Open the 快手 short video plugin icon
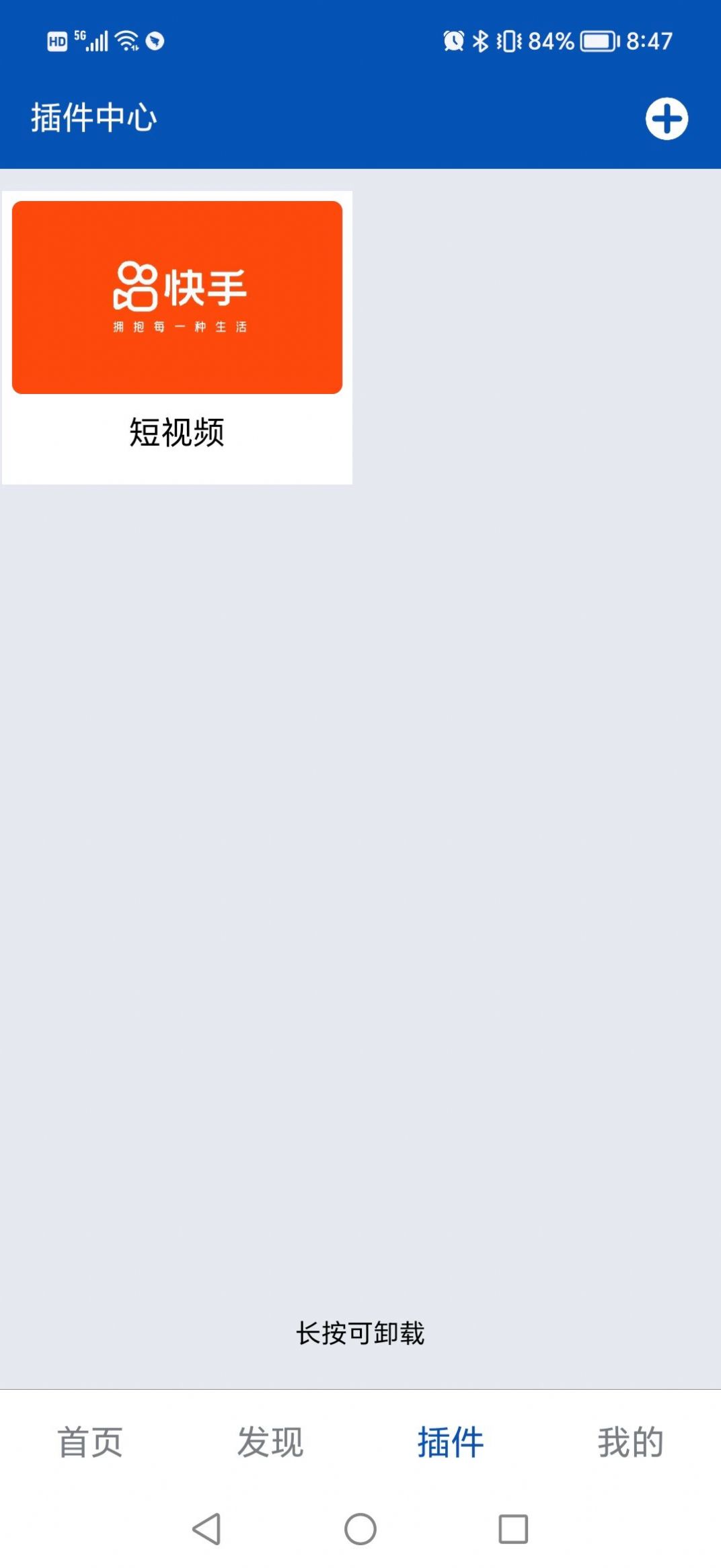This screenshot has height=1568, width=721. [x=177, y=296]
